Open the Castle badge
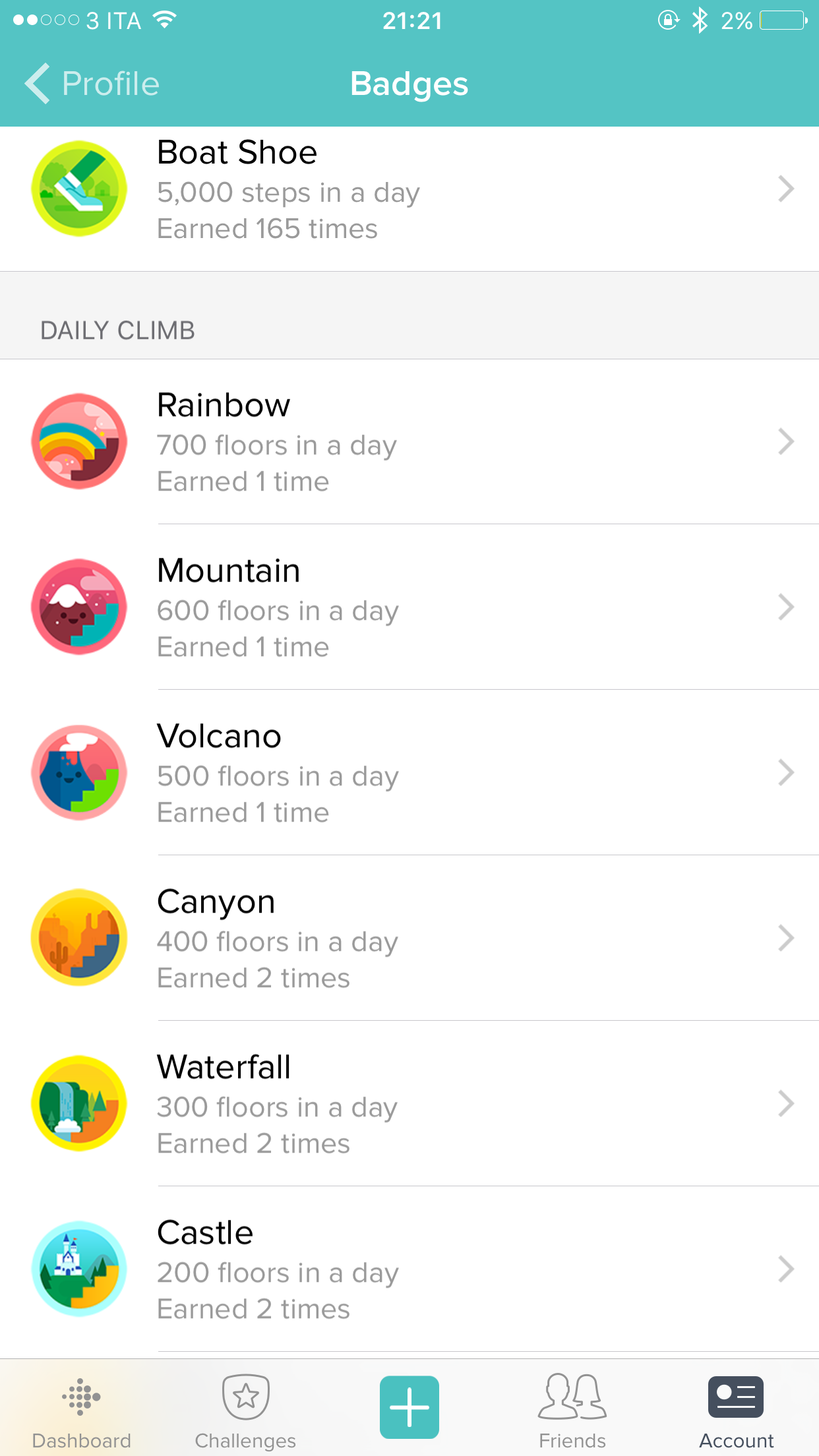 point(409,1269)
